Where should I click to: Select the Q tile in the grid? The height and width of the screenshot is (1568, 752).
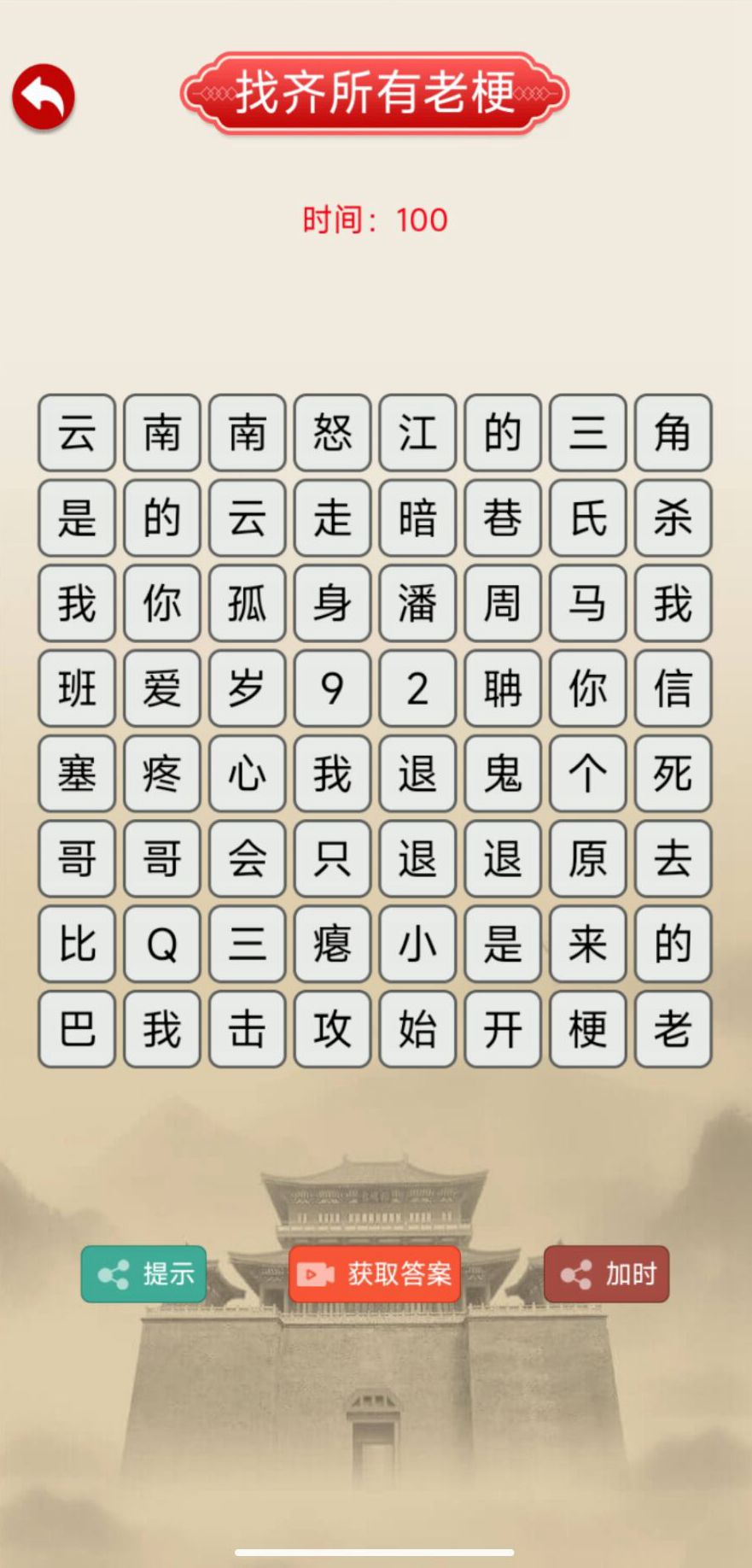(161, 945)
